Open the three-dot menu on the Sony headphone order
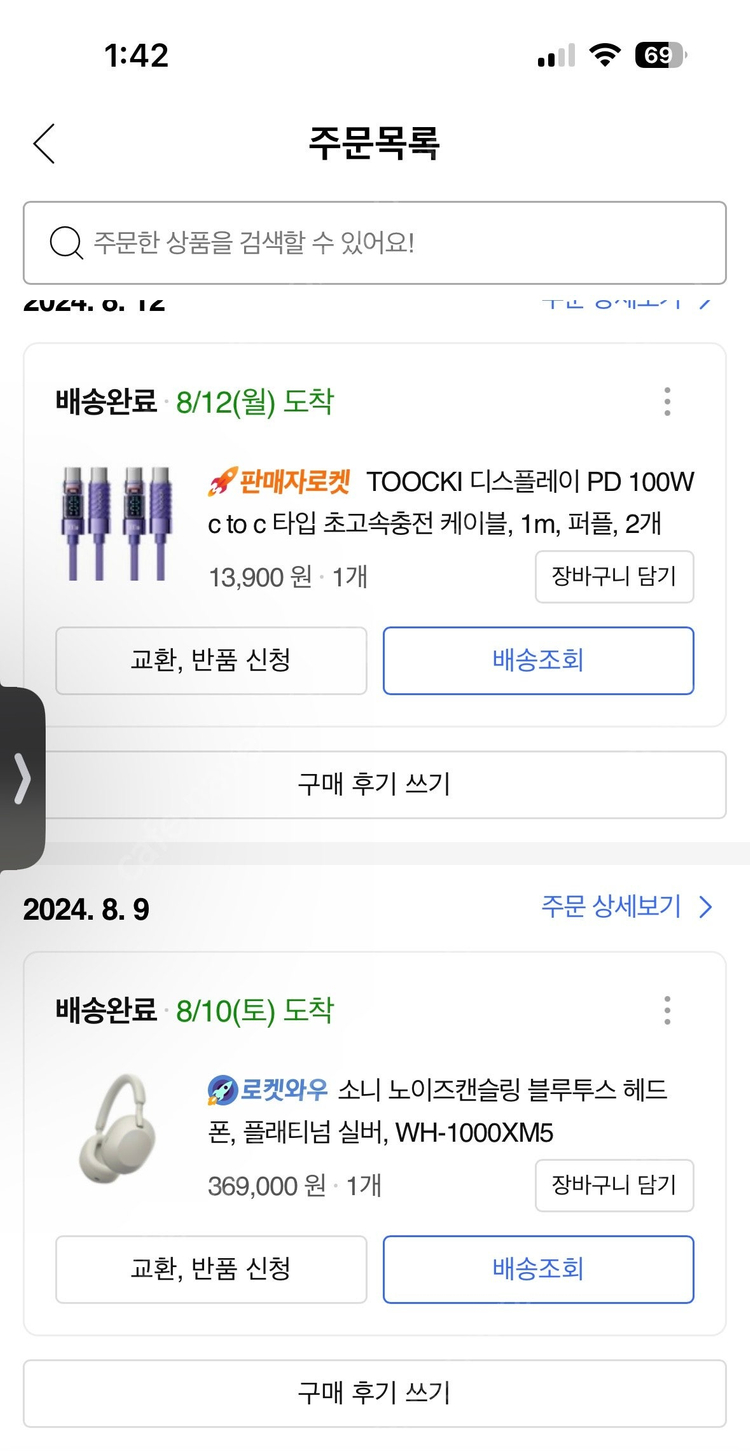750x1451 pixels. point(666,1010)
